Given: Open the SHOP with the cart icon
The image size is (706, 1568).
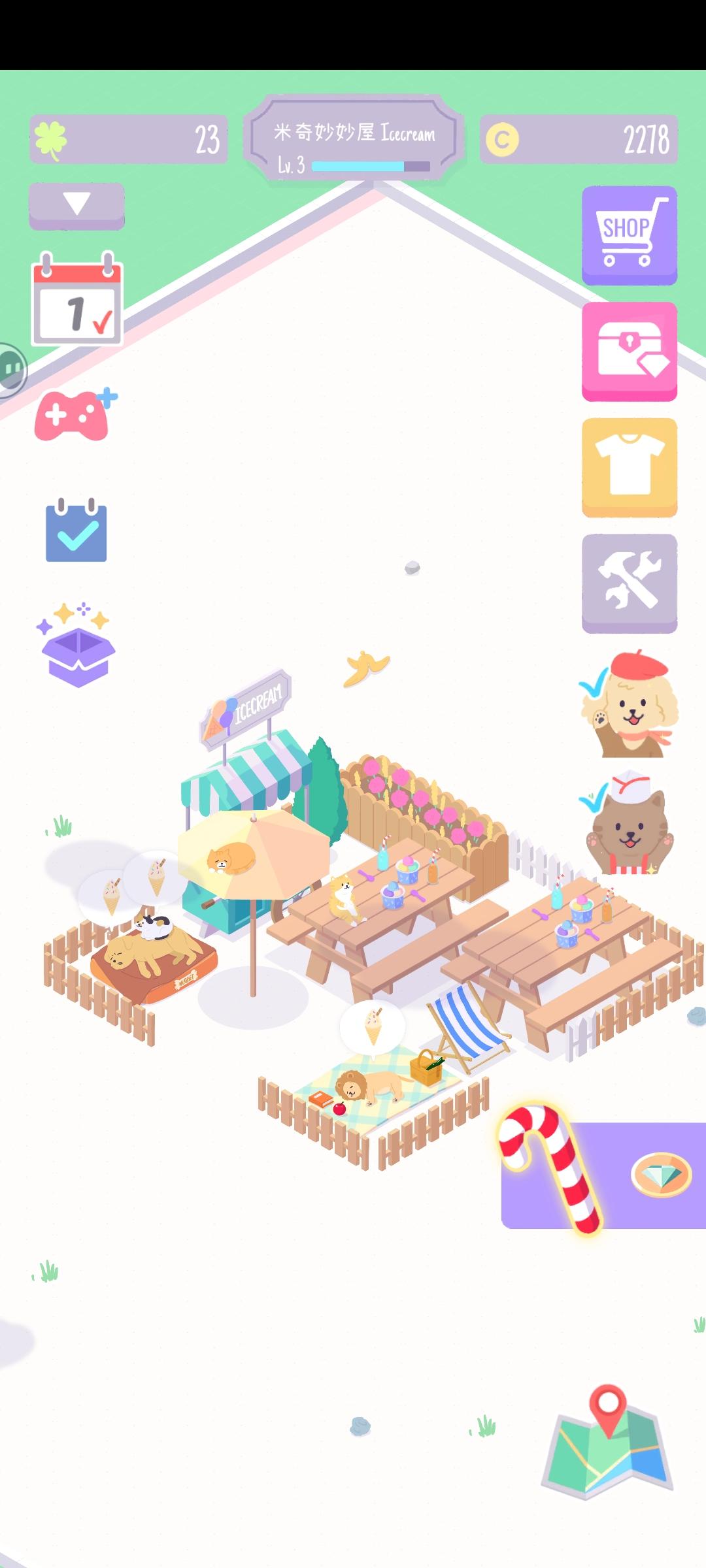Looking at the screenshot, I should point(629,235).
